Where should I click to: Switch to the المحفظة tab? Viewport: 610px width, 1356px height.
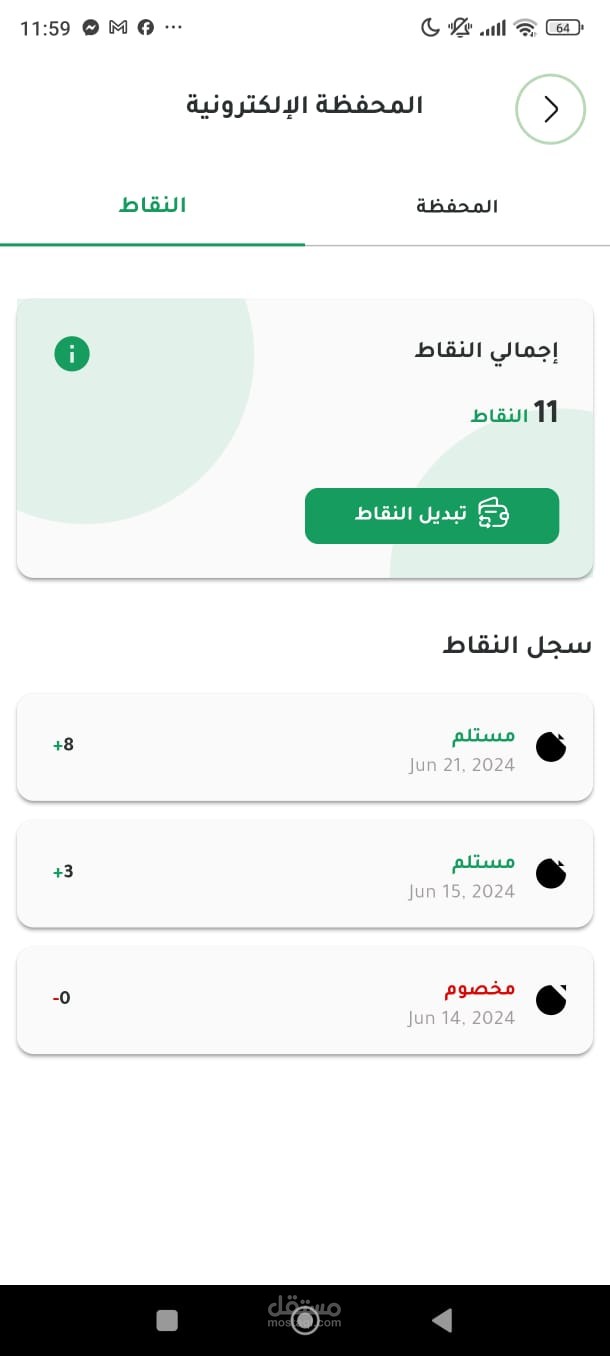[x=457, y=206]
